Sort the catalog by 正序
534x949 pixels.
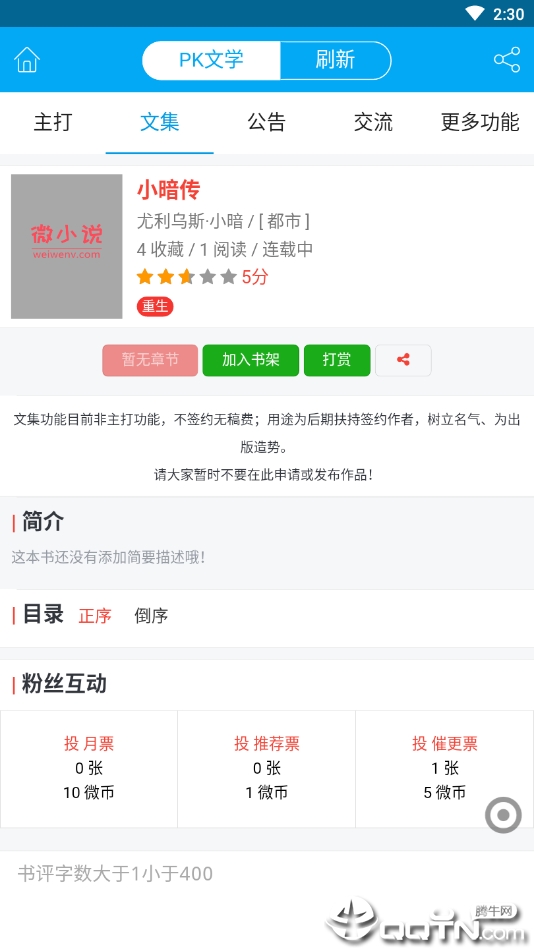[95, 616]
